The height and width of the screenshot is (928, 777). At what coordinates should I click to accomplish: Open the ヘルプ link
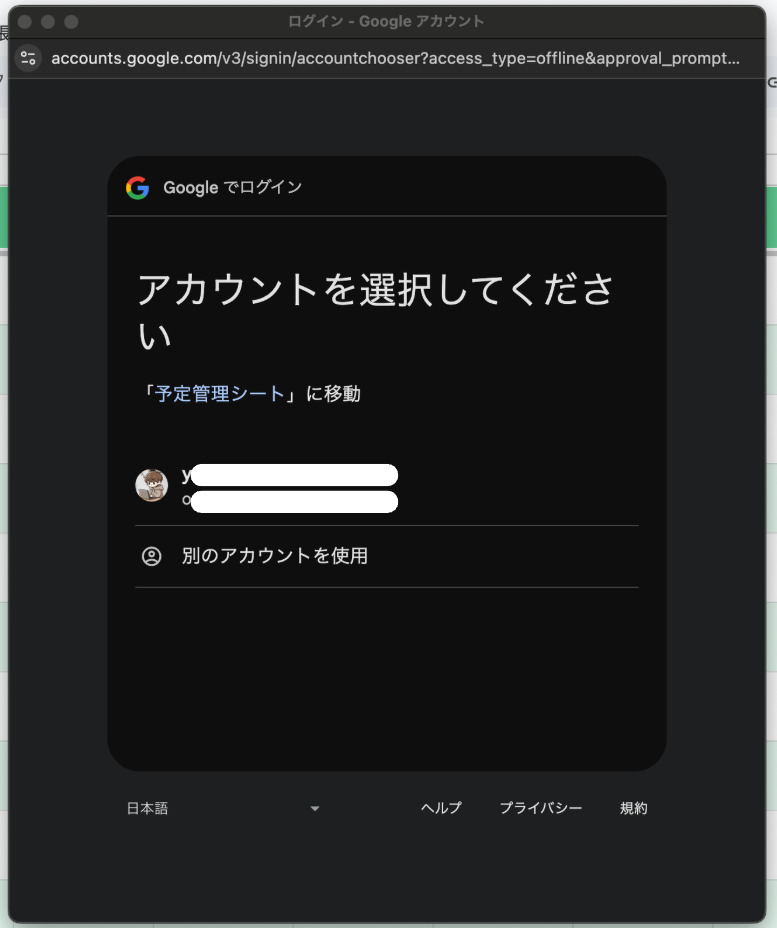[441, 808]
